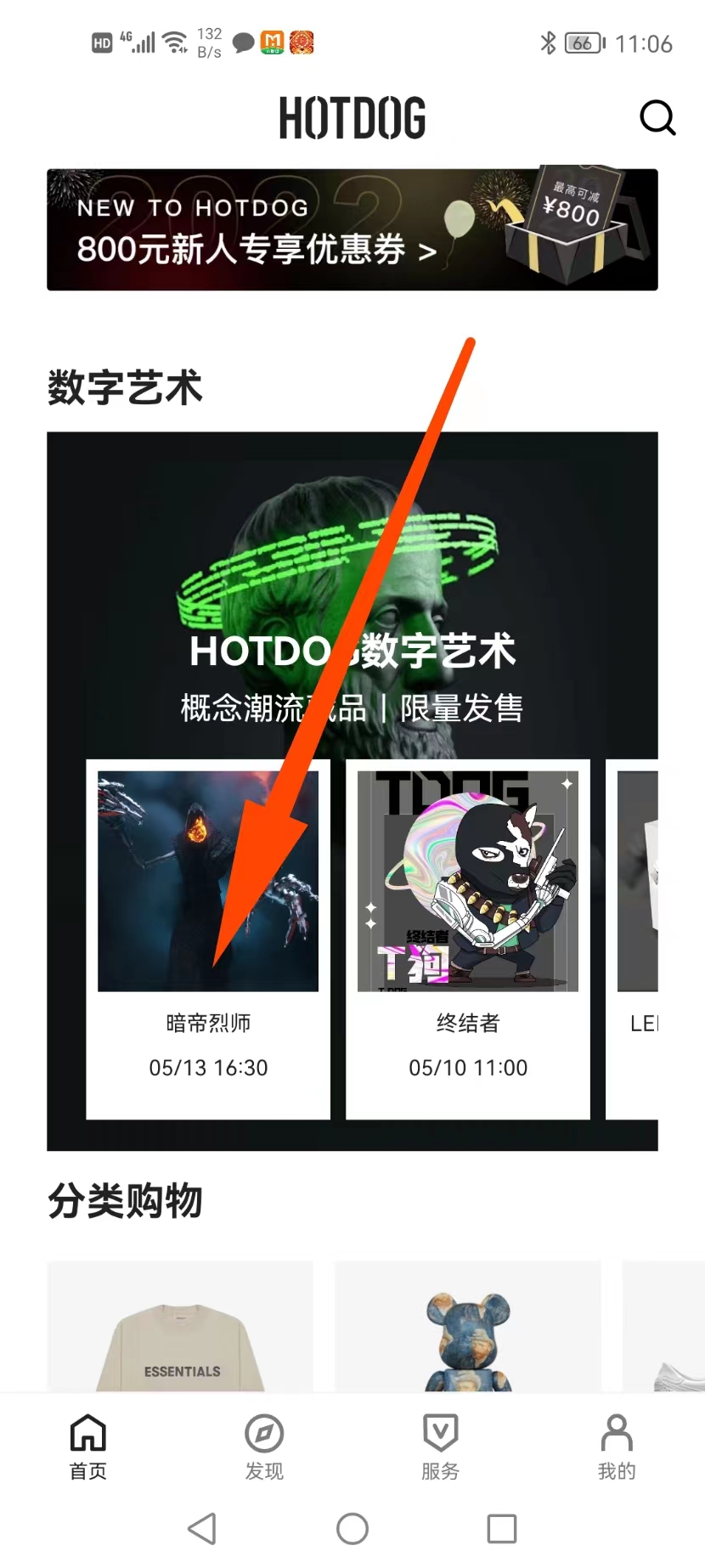The width and height of the screenshot is (705, 1568).
Task: Open the 800元新人专享优惠券 banner
Action: coord(352,229)
